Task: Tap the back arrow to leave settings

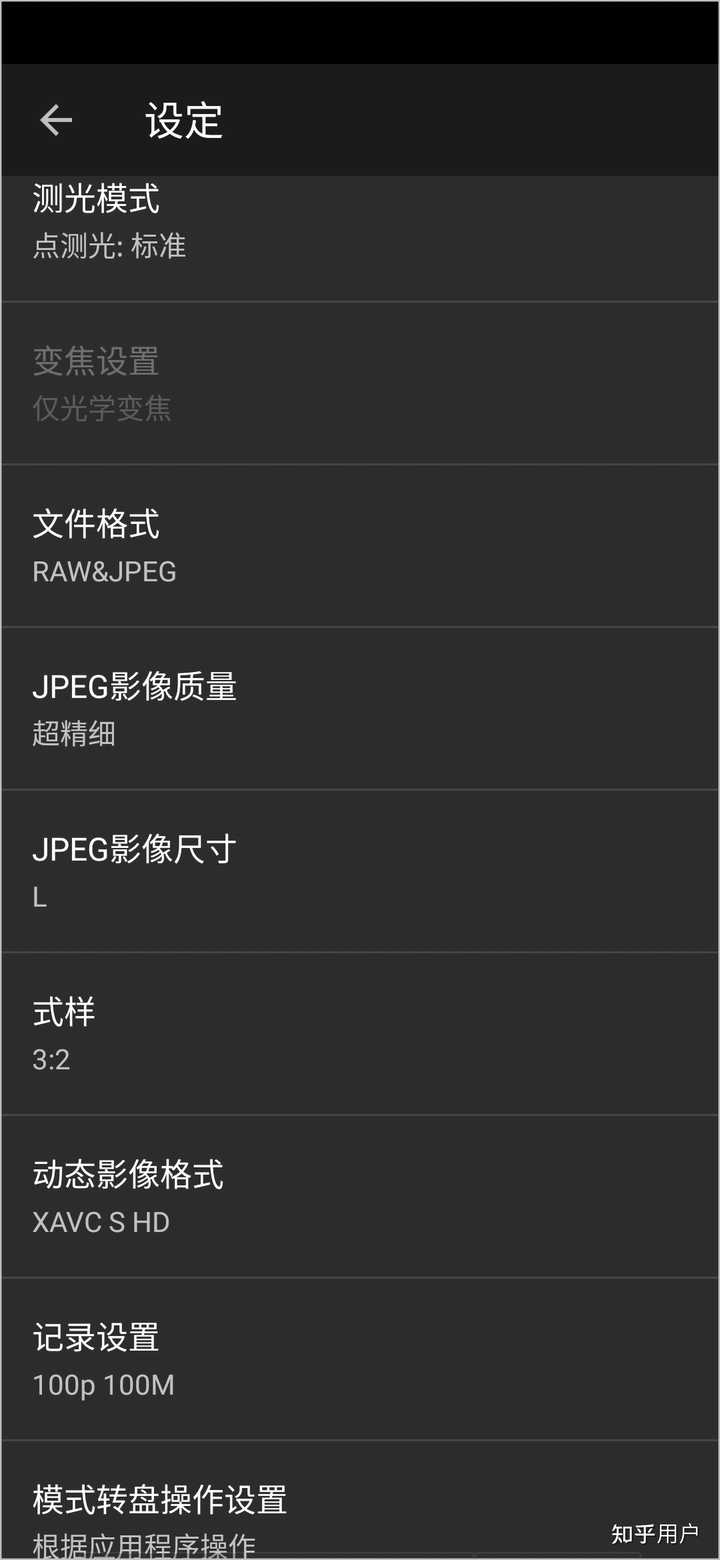Action: [55, 119]
